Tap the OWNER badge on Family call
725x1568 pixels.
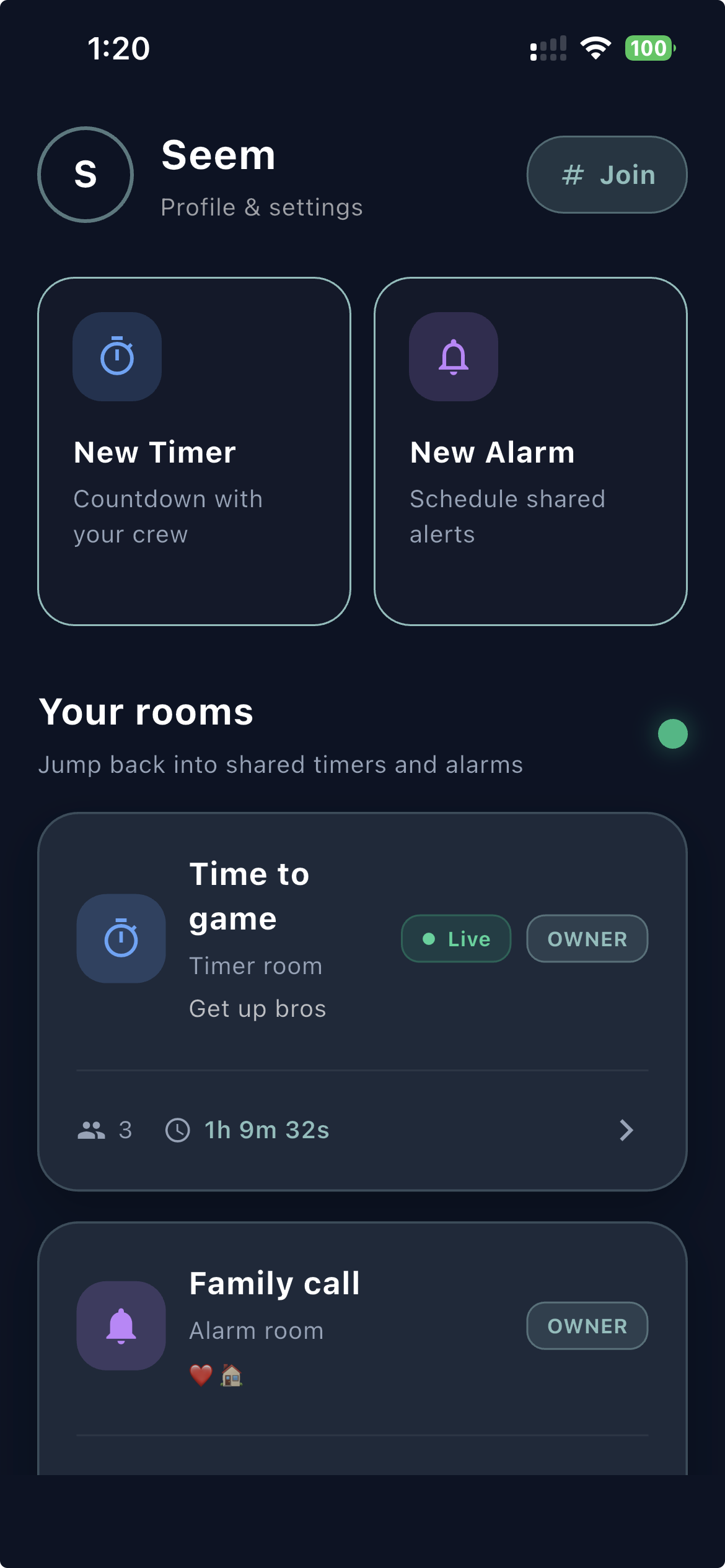587,1325
